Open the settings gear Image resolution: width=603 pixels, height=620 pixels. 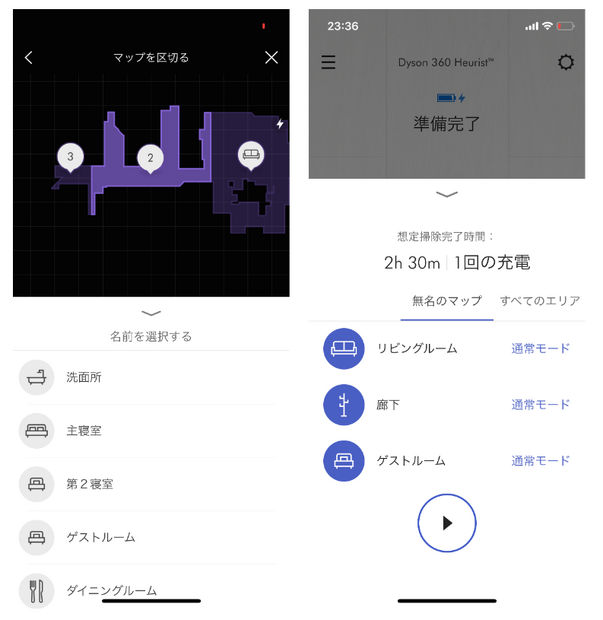click(566, 62)
